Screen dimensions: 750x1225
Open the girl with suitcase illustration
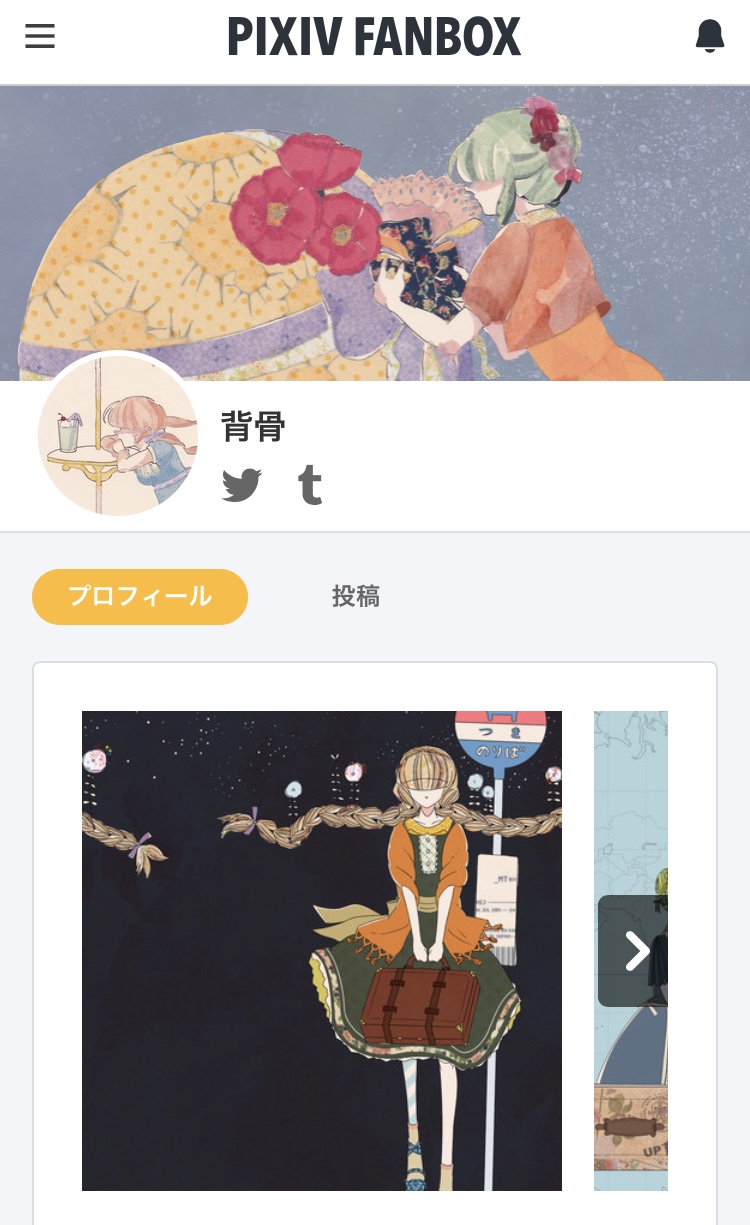[x=322, y=951]
